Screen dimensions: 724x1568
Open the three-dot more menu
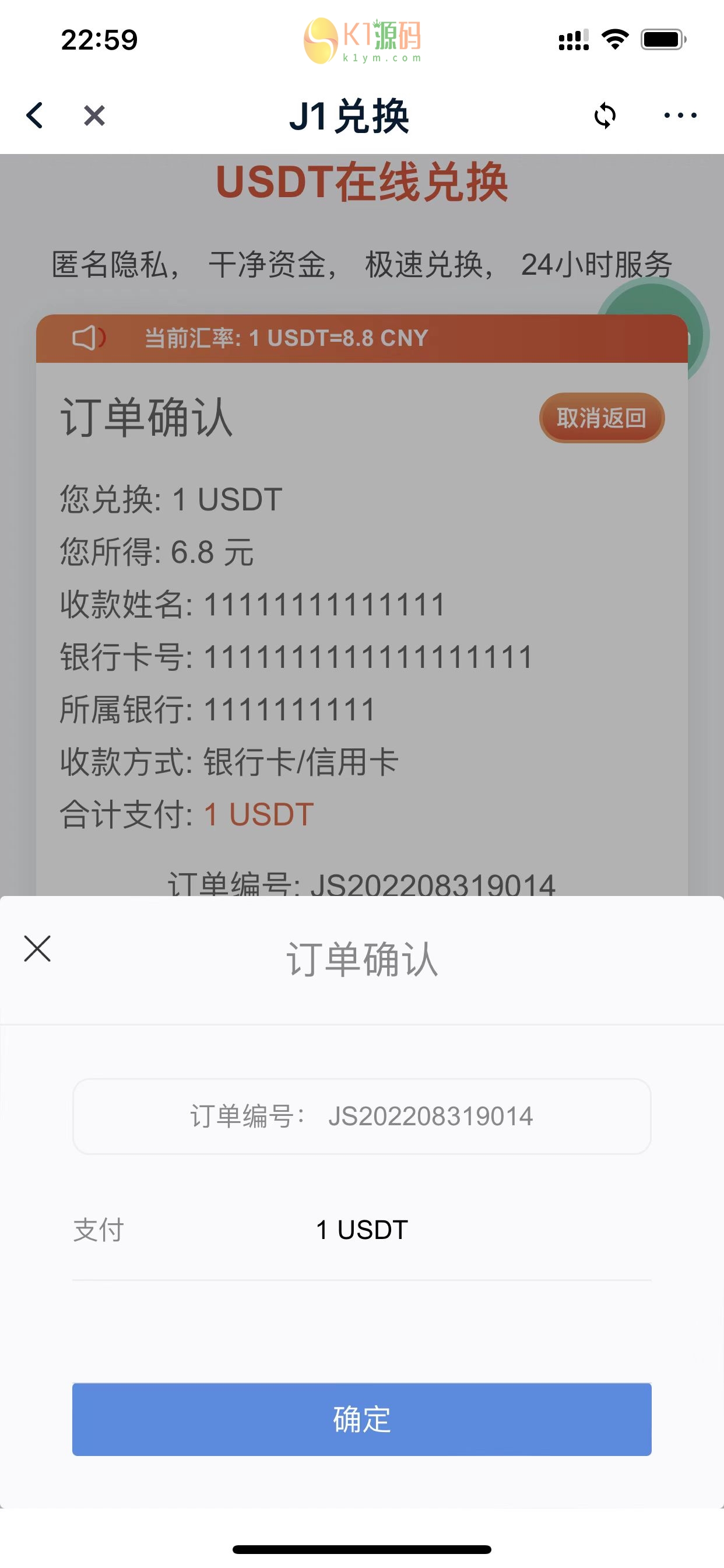(680, 115)
